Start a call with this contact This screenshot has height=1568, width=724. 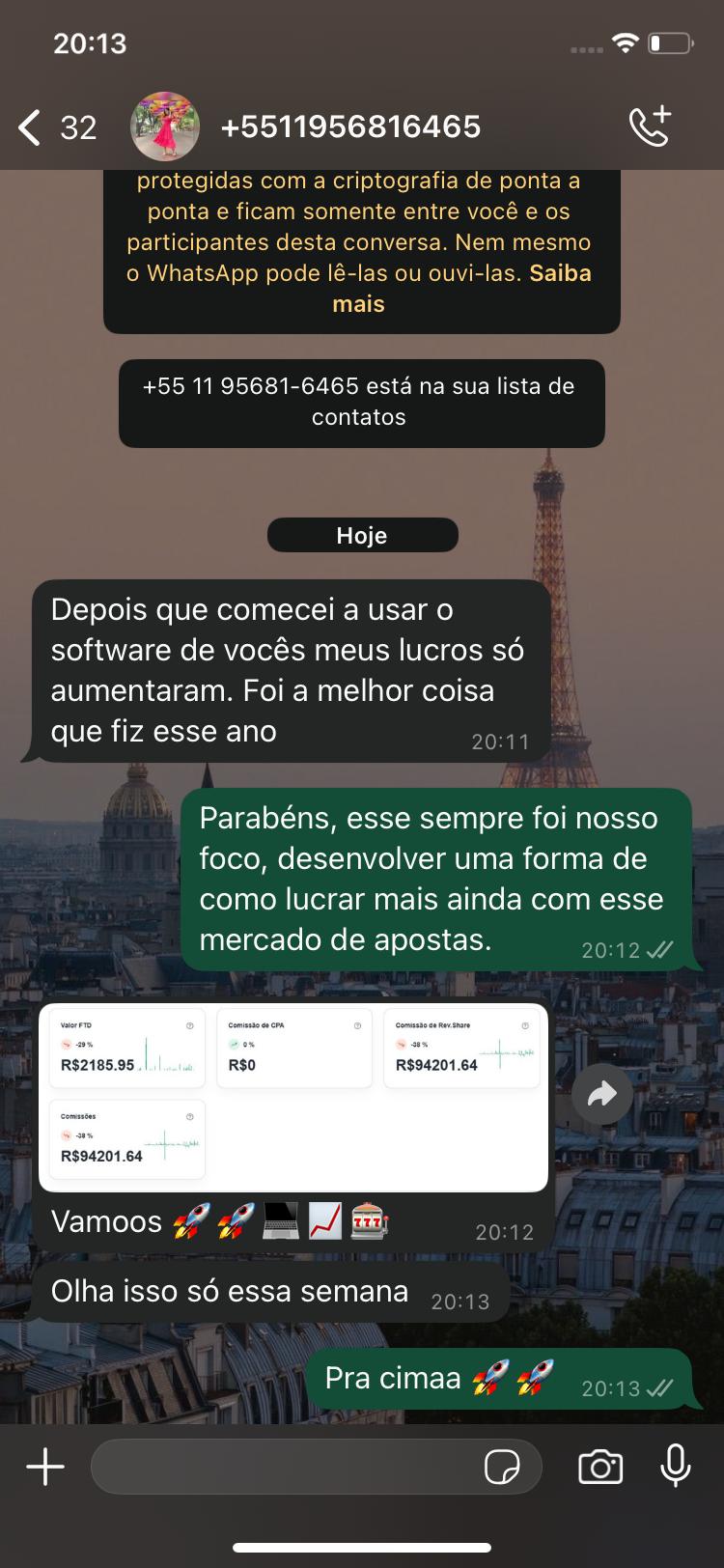[x=650, y=126]
